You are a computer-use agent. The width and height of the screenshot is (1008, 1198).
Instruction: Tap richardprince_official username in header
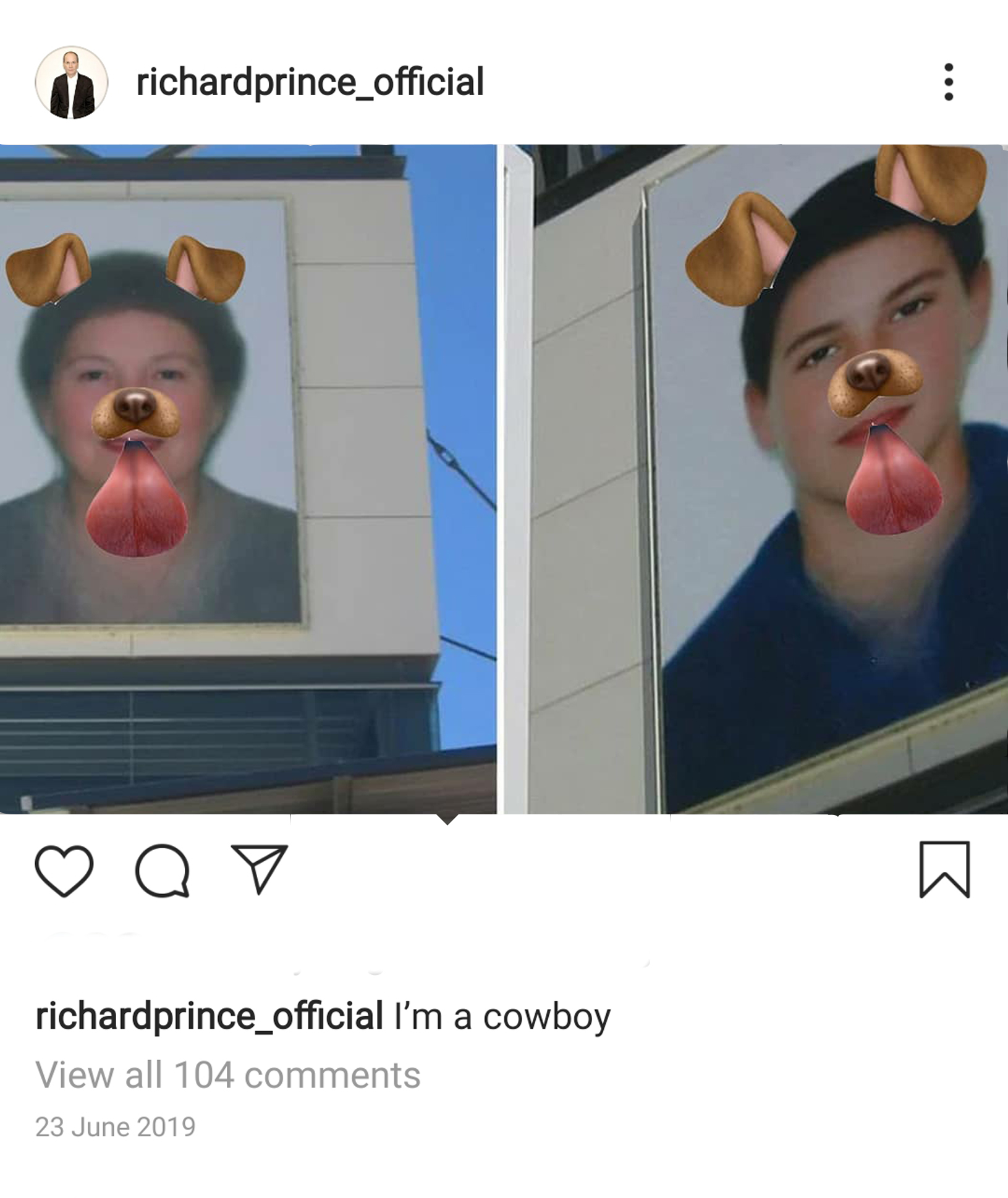click(310, 82)
